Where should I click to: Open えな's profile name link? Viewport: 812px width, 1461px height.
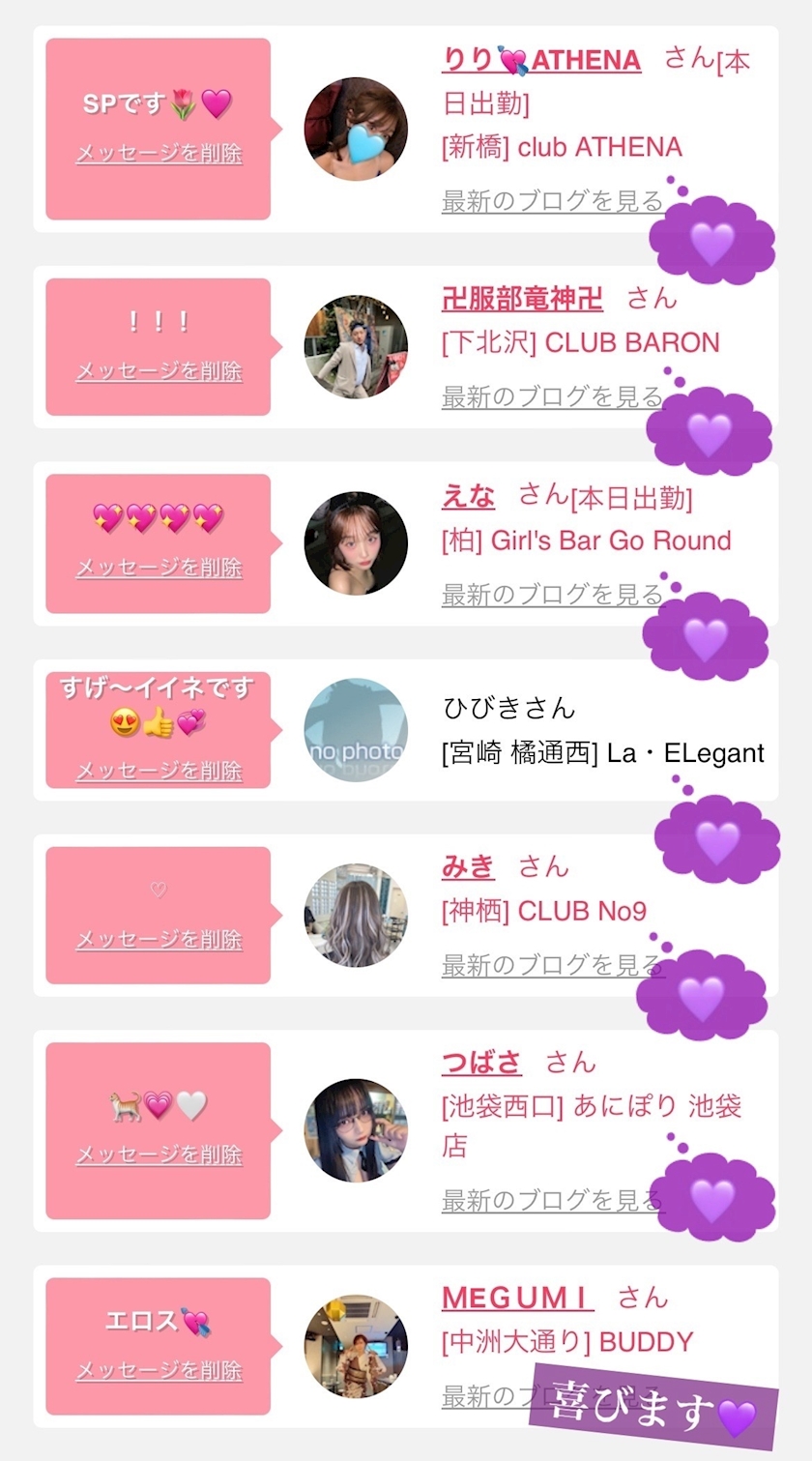(468, 497)
